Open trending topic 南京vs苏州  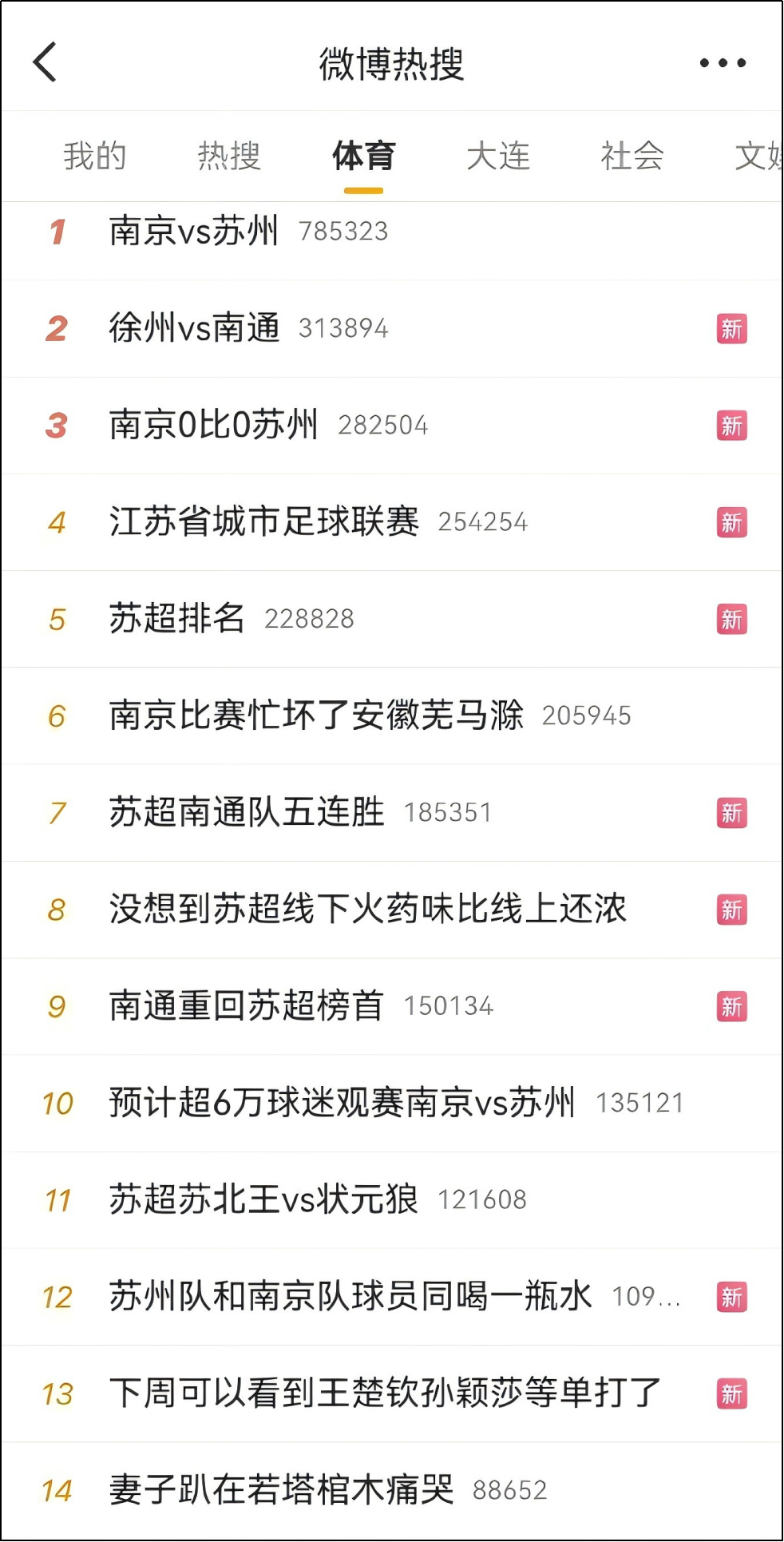392,232
